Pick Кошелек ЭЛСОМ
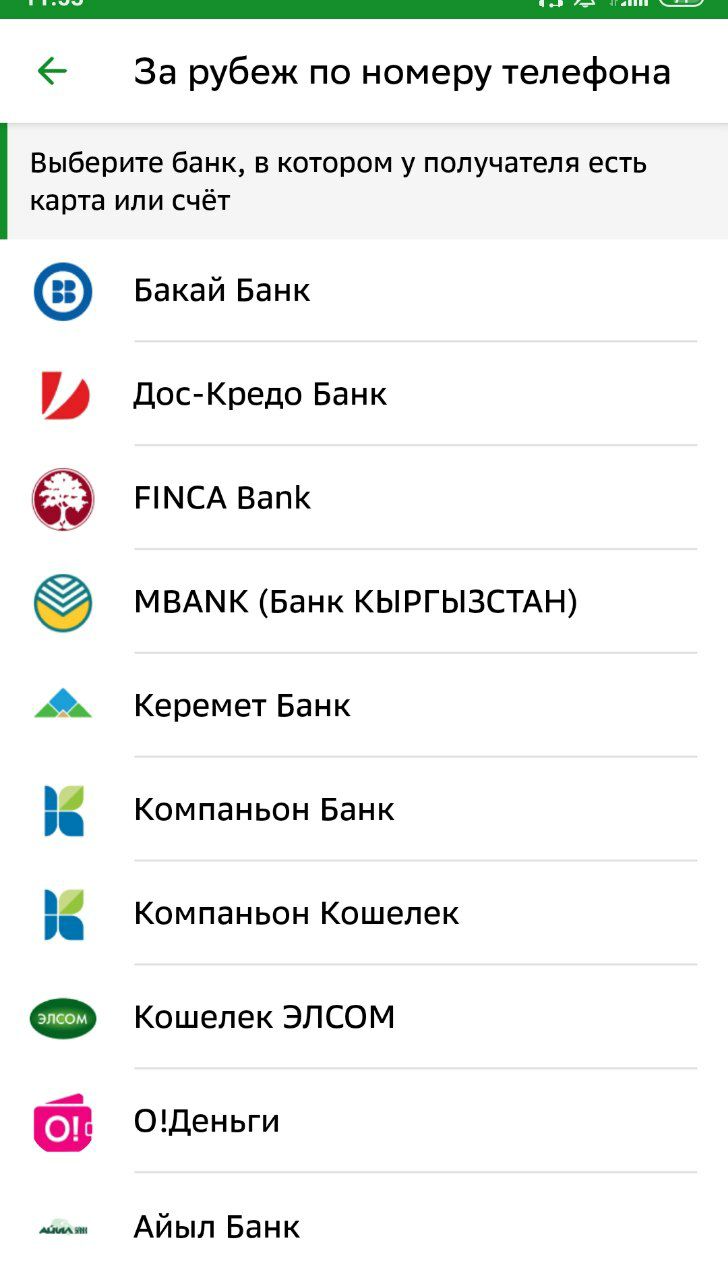This screenshot has width=728, height=1280. [x=364, y=1018]
